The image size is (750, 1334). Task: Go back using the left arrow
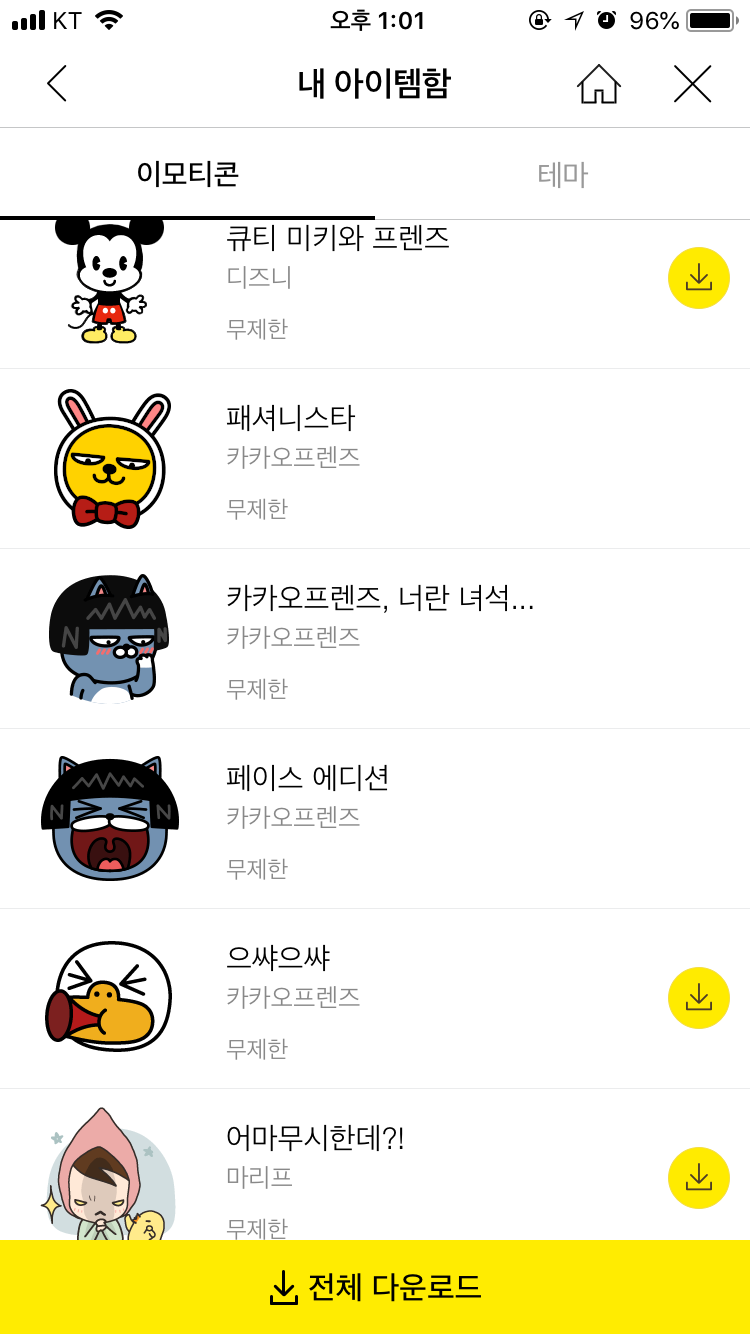(57, 84)
